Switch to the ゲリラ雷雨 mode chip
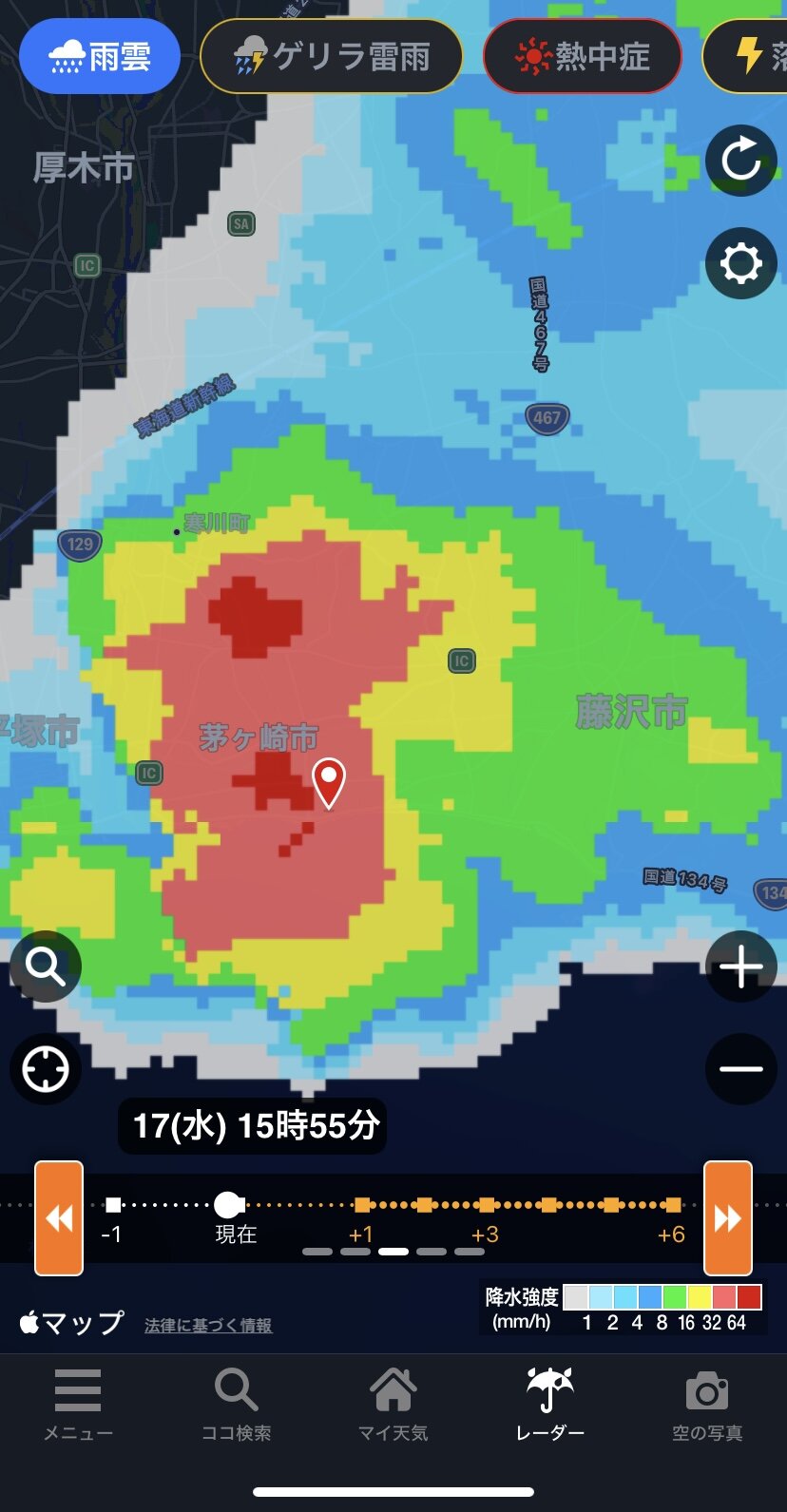The width and height of the screenshot is (787, 1512). [332, 57]
